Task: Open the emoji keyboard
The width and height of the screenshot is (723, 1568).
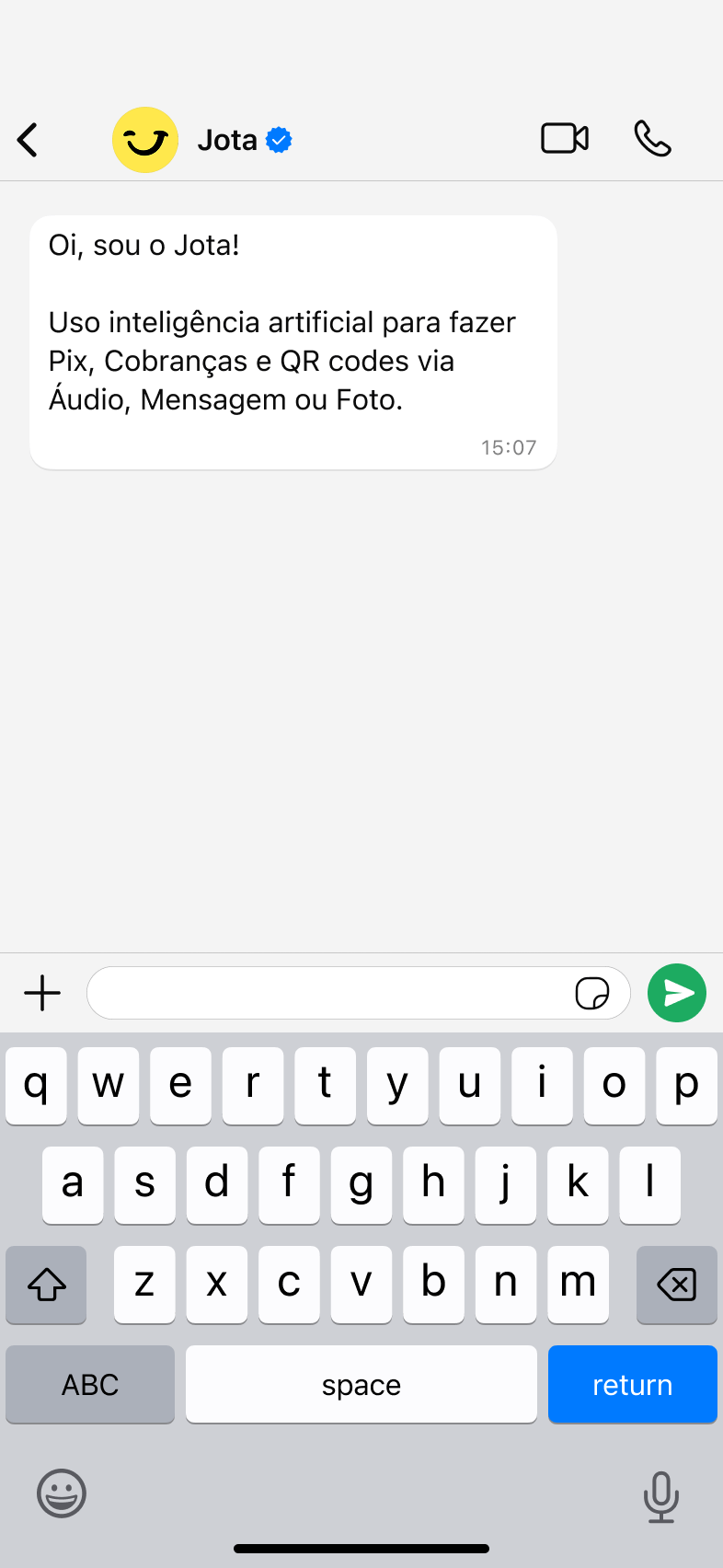Action: pyautogui.click(x=61, y=1494)
